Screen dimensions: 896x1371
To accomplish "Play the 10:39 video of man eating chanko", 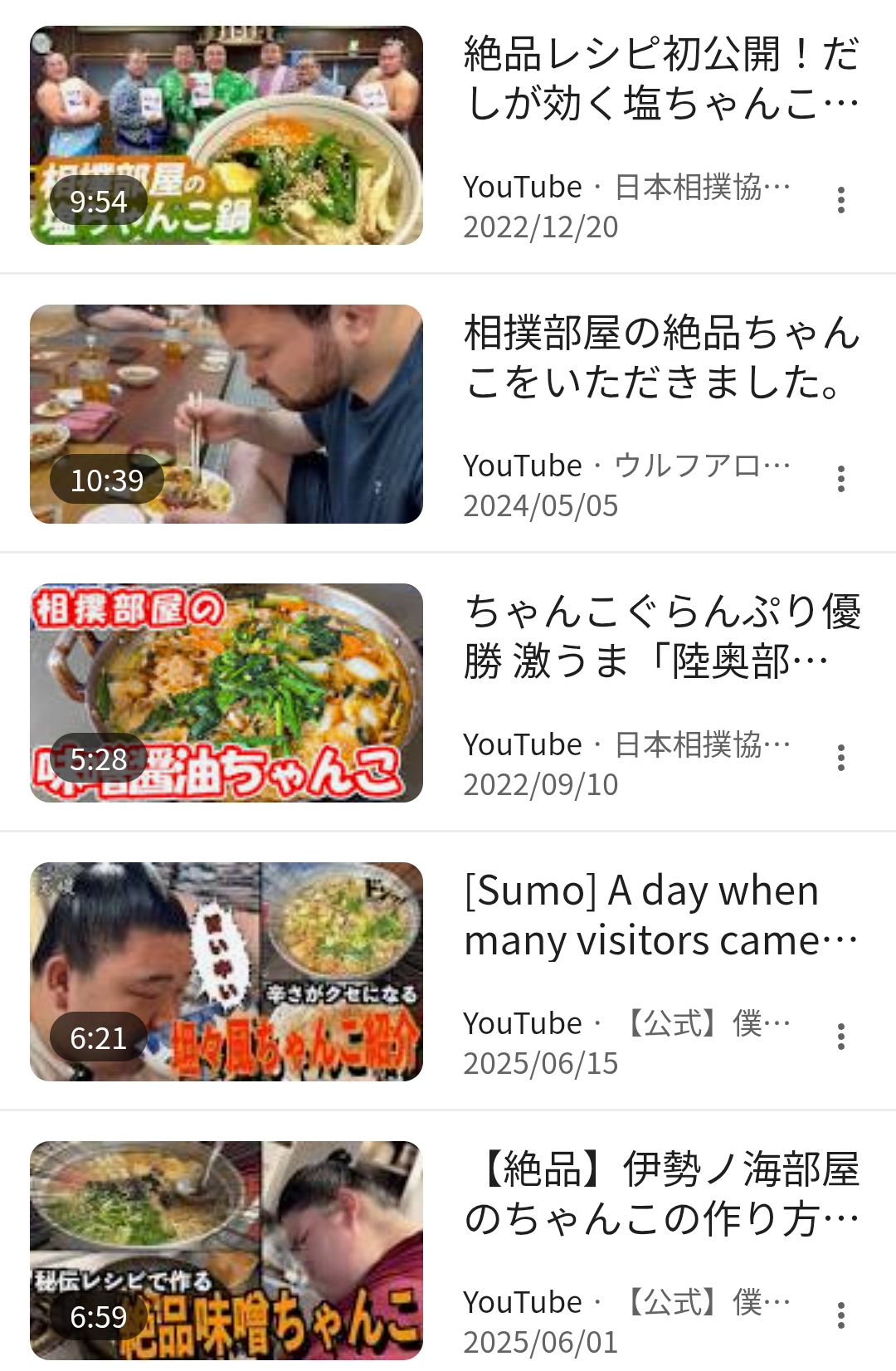I will point(226,414).
